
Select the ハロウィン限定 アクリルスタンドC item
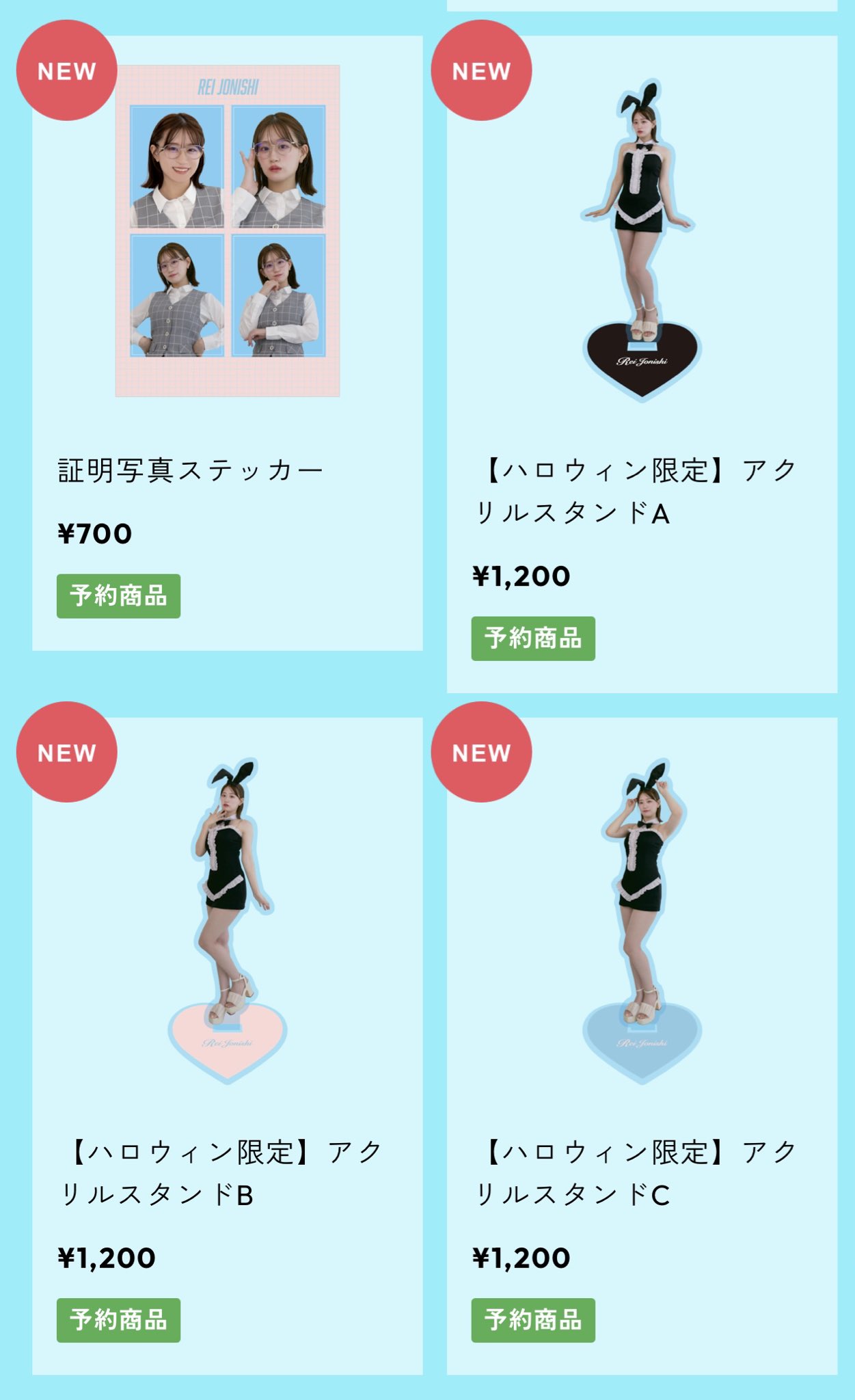pos(642,1046)
